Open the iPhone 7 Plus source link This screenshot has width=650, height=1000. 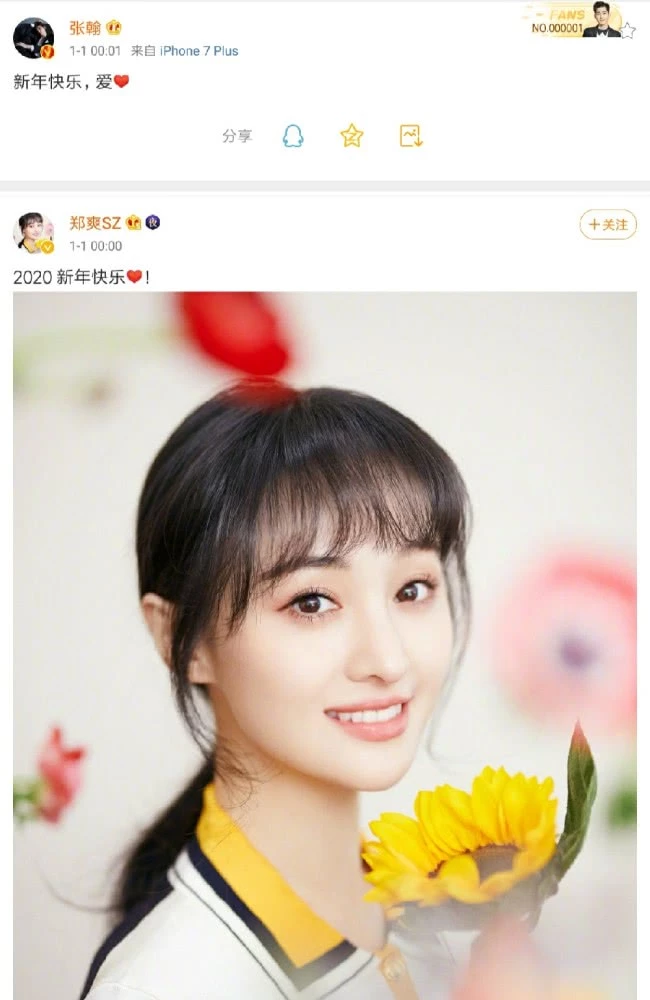click(x=199, y=51)
